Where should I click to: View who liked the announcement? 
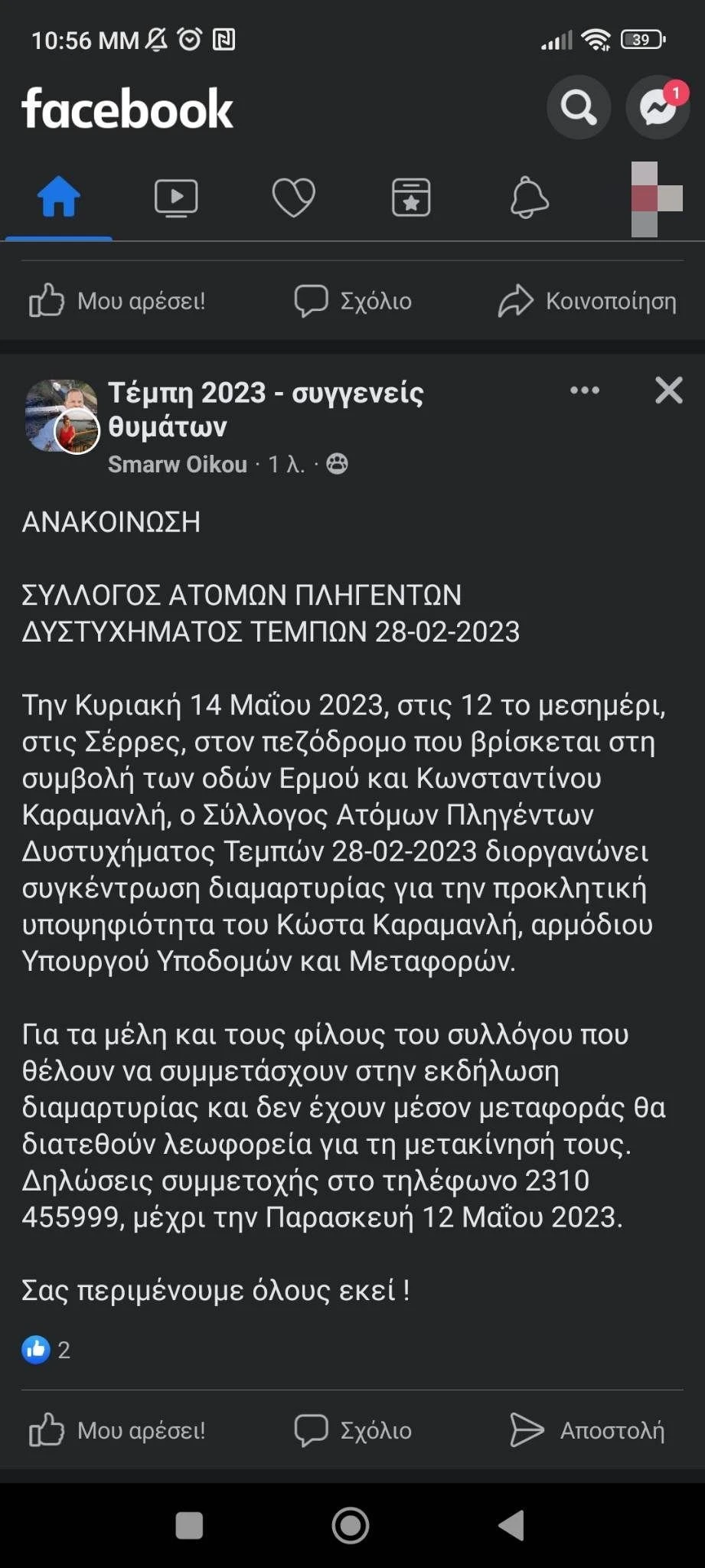point(46,1350)
